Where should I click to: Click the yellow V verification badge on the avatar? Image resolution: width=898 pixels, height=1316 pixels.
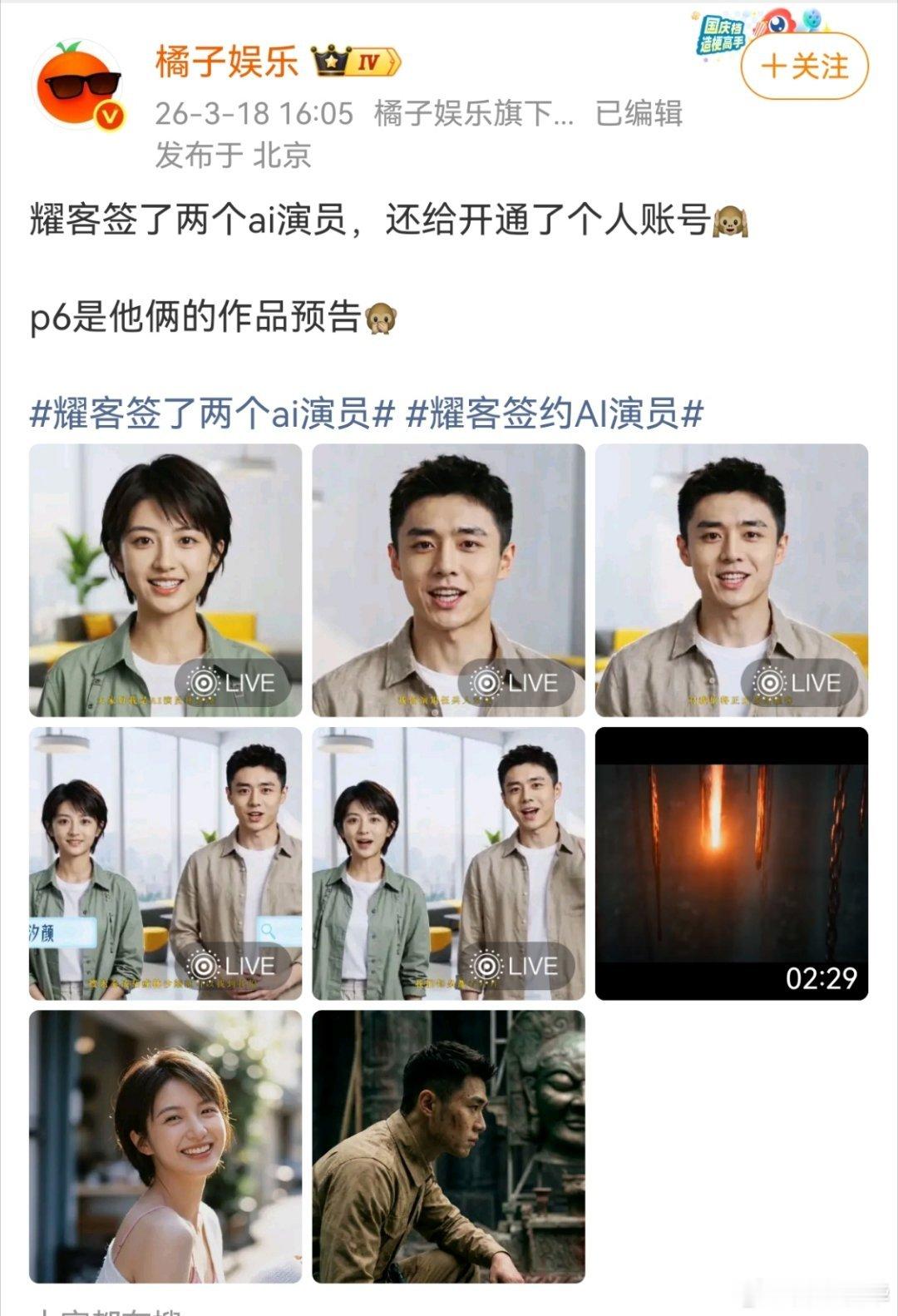108,115
